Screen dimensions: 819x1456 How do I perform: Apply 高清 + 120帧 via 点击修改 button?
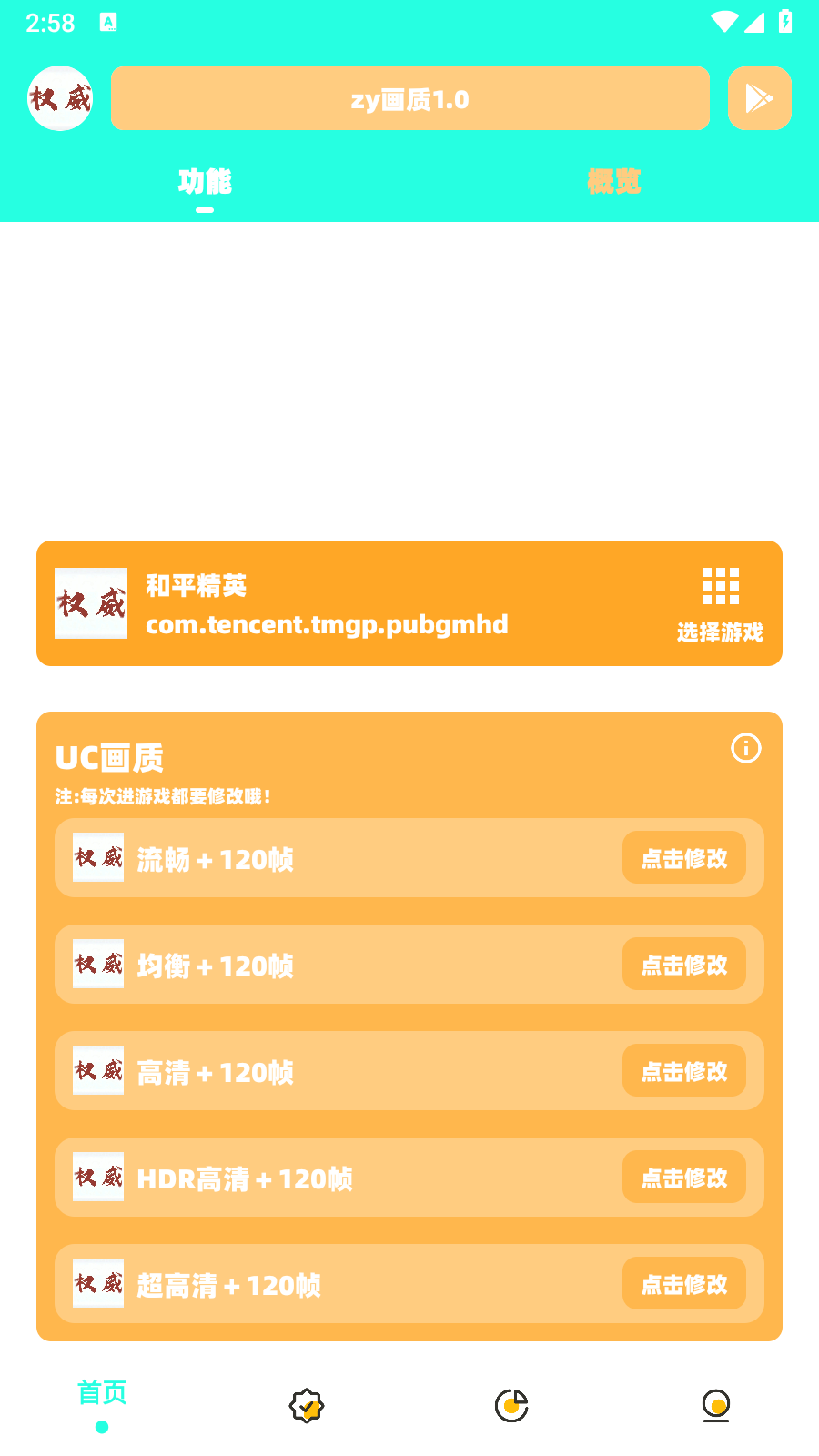(684, 1070)
